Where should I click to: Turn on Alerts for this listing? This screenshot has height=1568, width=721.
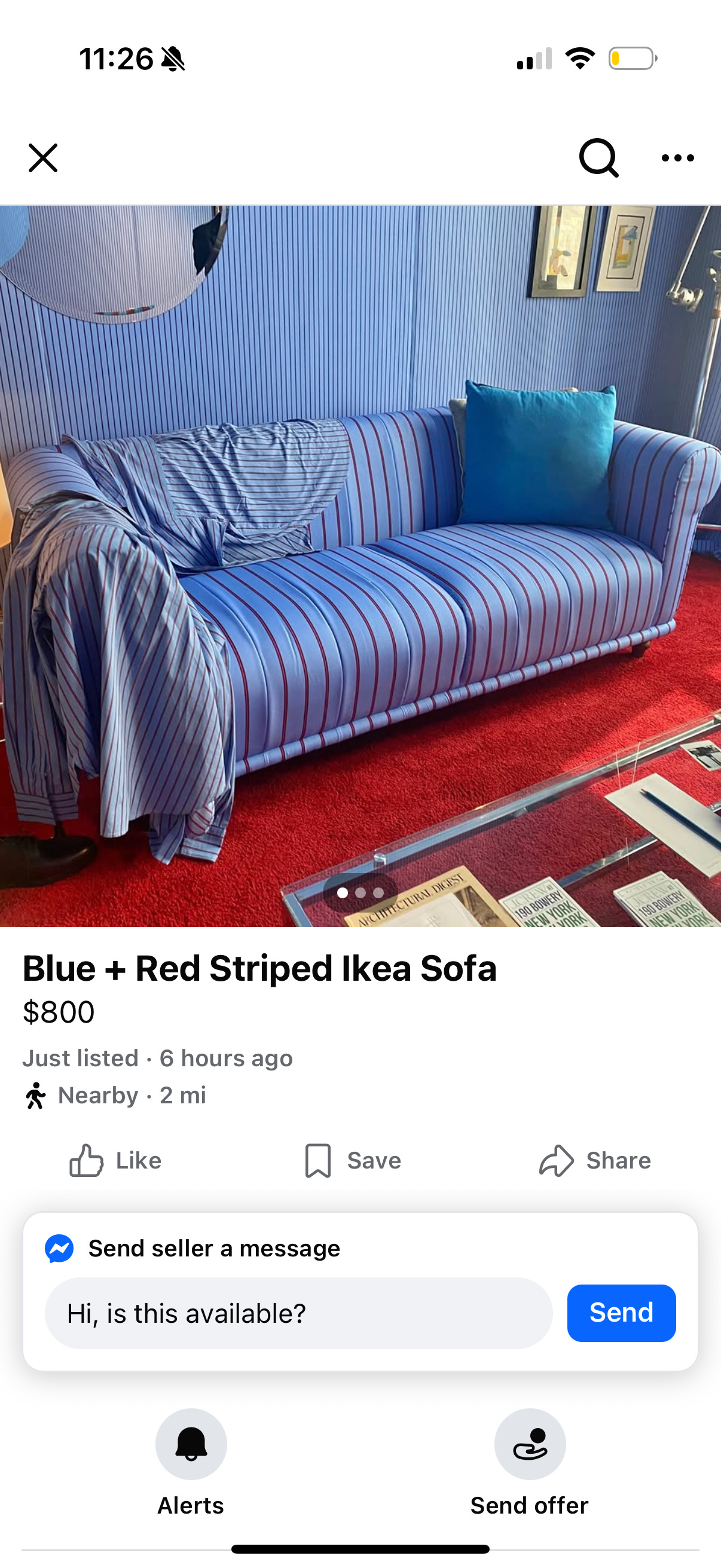[191, 1444]
